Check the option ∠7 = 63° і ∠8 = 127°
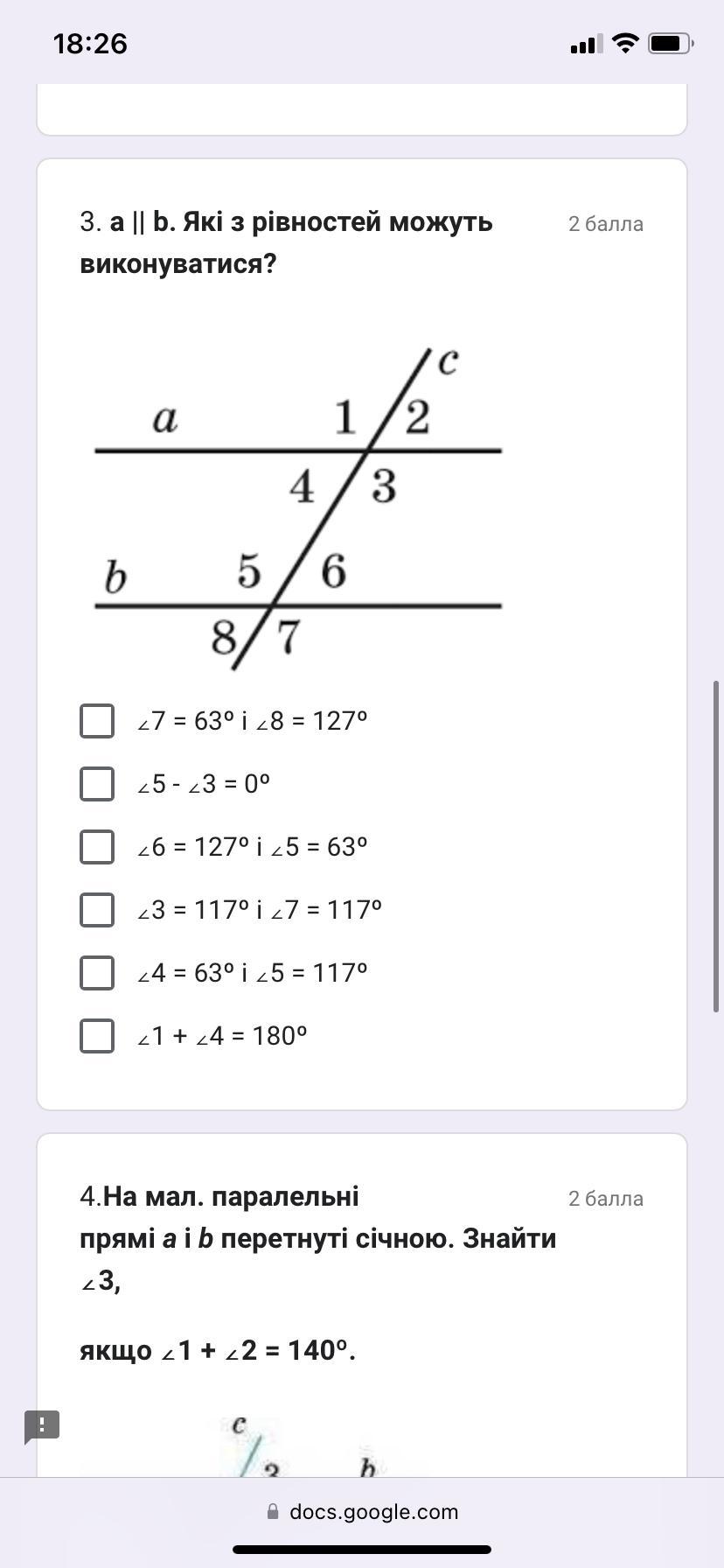This screenshot has width=724, height=1568. coord(97,721)
